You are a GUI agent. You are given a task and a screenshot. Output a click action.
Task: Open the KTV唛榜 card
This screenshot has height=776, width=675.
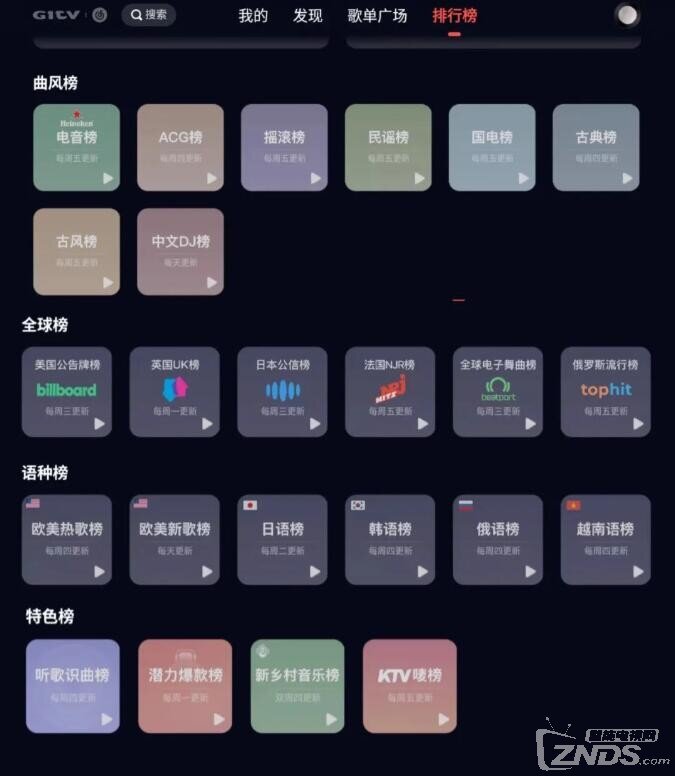(x=409, y=686)
